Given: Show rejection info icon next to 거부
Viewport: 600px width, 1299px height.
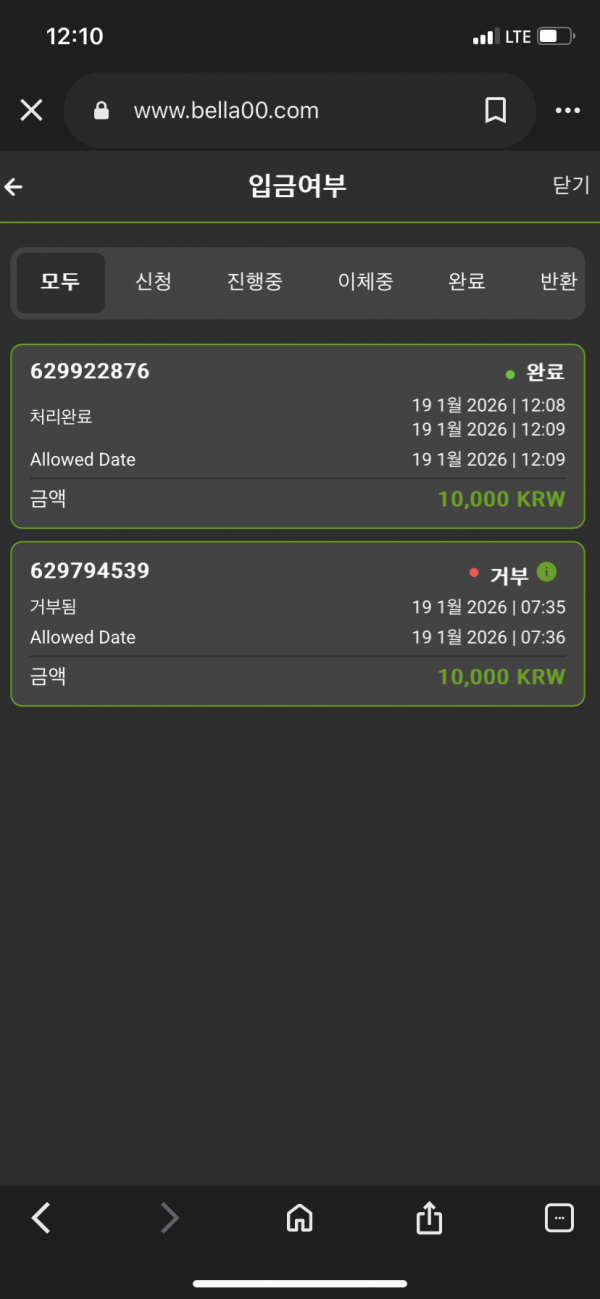Looking at the screenshot, I should 546,572.
